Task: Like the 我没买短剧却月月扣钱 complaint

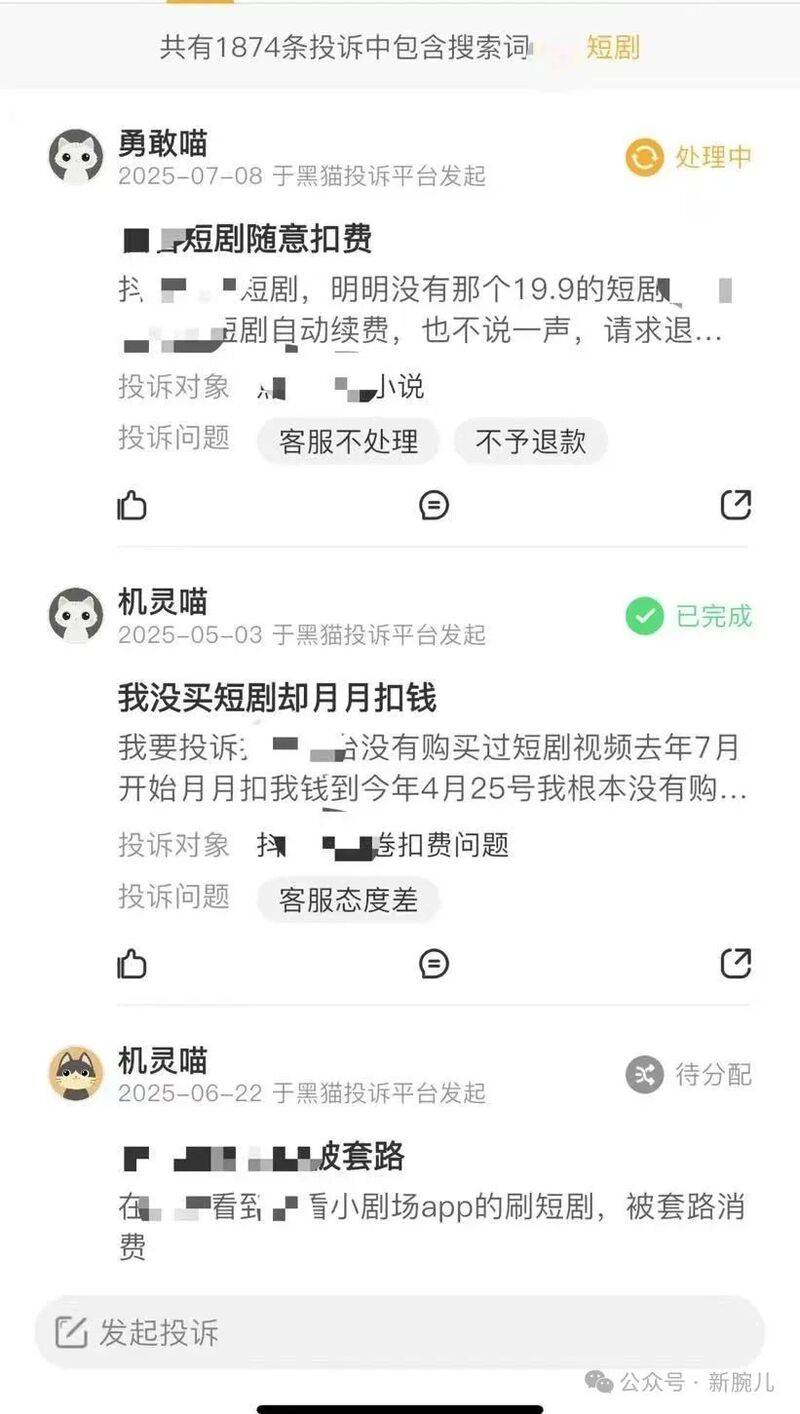Action: (x=132, y=964)
